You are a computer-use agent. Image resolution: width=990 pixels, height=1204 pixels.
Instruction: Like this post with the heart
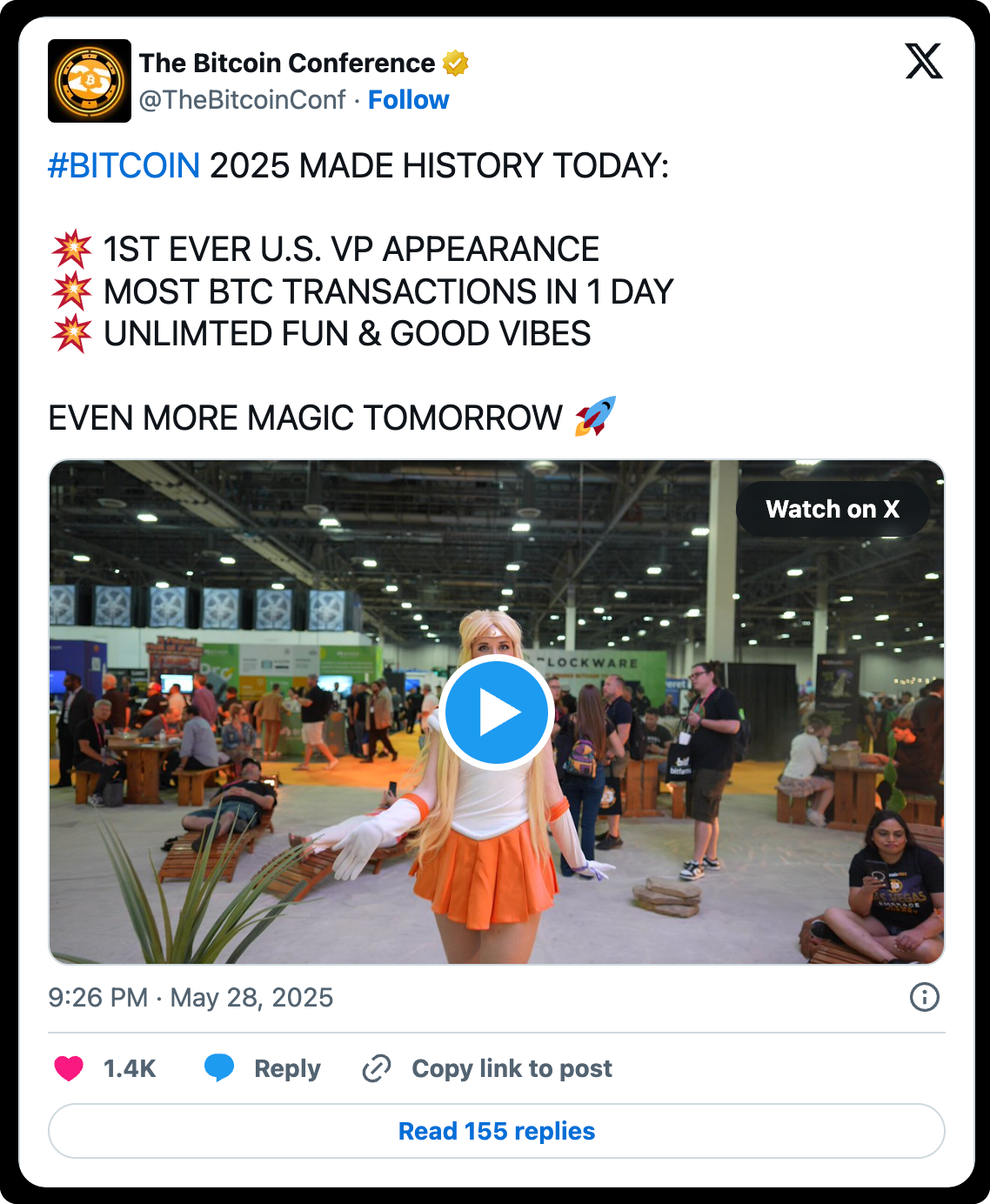[x=70, y=1067]
